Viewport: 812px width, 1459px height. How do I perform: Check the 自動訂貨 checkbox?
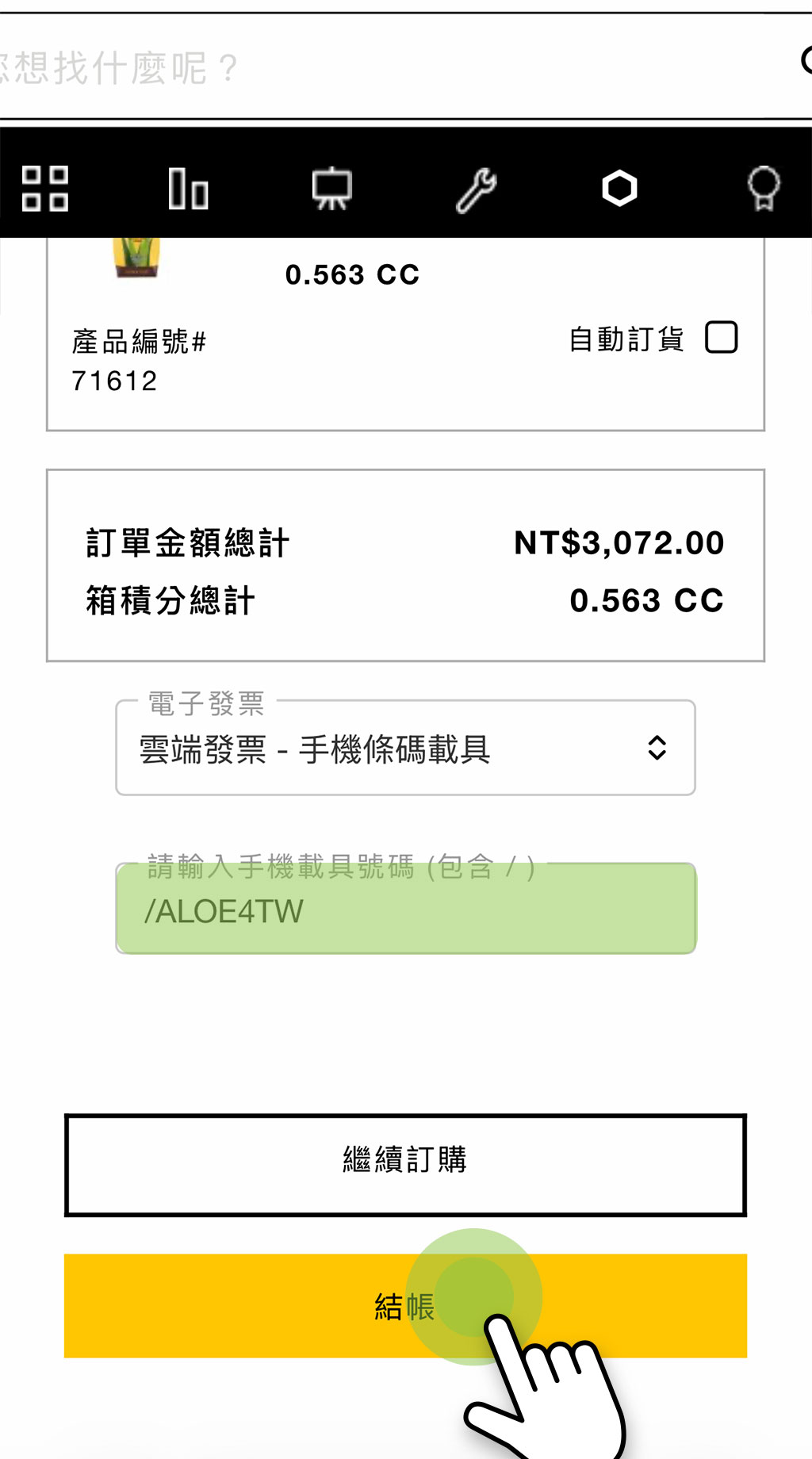[x=721, y=338]
